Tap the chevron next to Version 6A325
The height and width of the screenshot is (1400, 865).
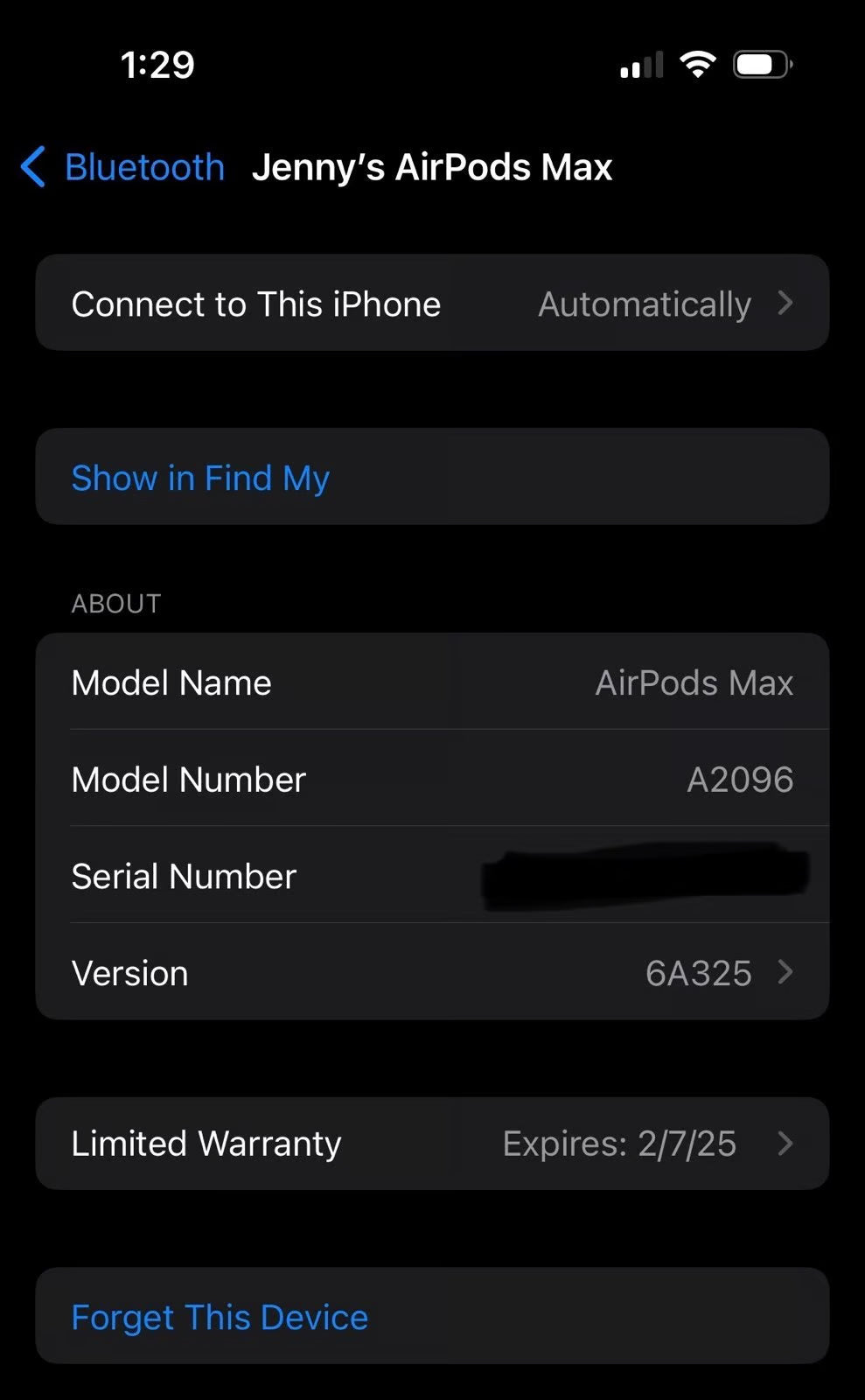[x=786, y=972]
